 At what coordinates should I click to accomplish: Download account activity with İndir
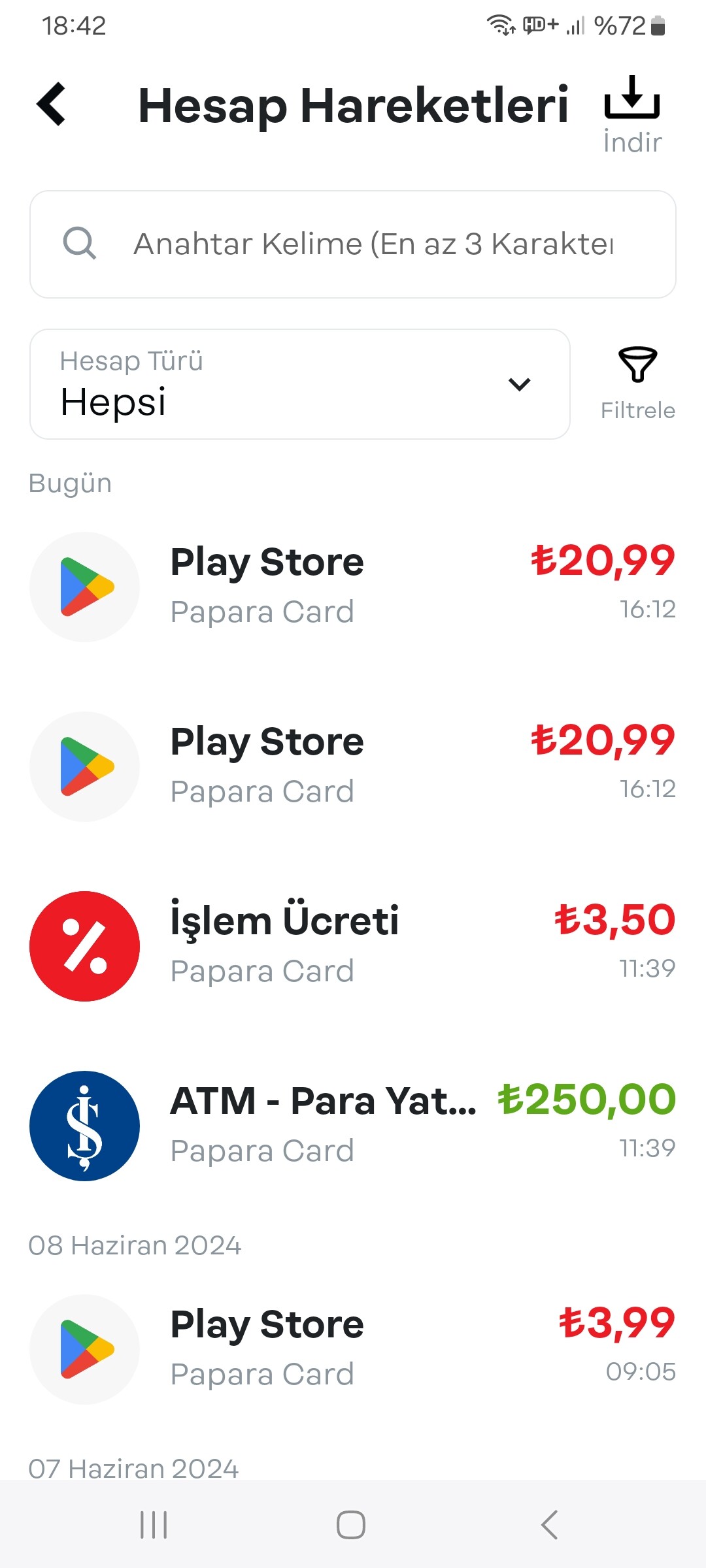pyautogui.click(x=631, y=114)
